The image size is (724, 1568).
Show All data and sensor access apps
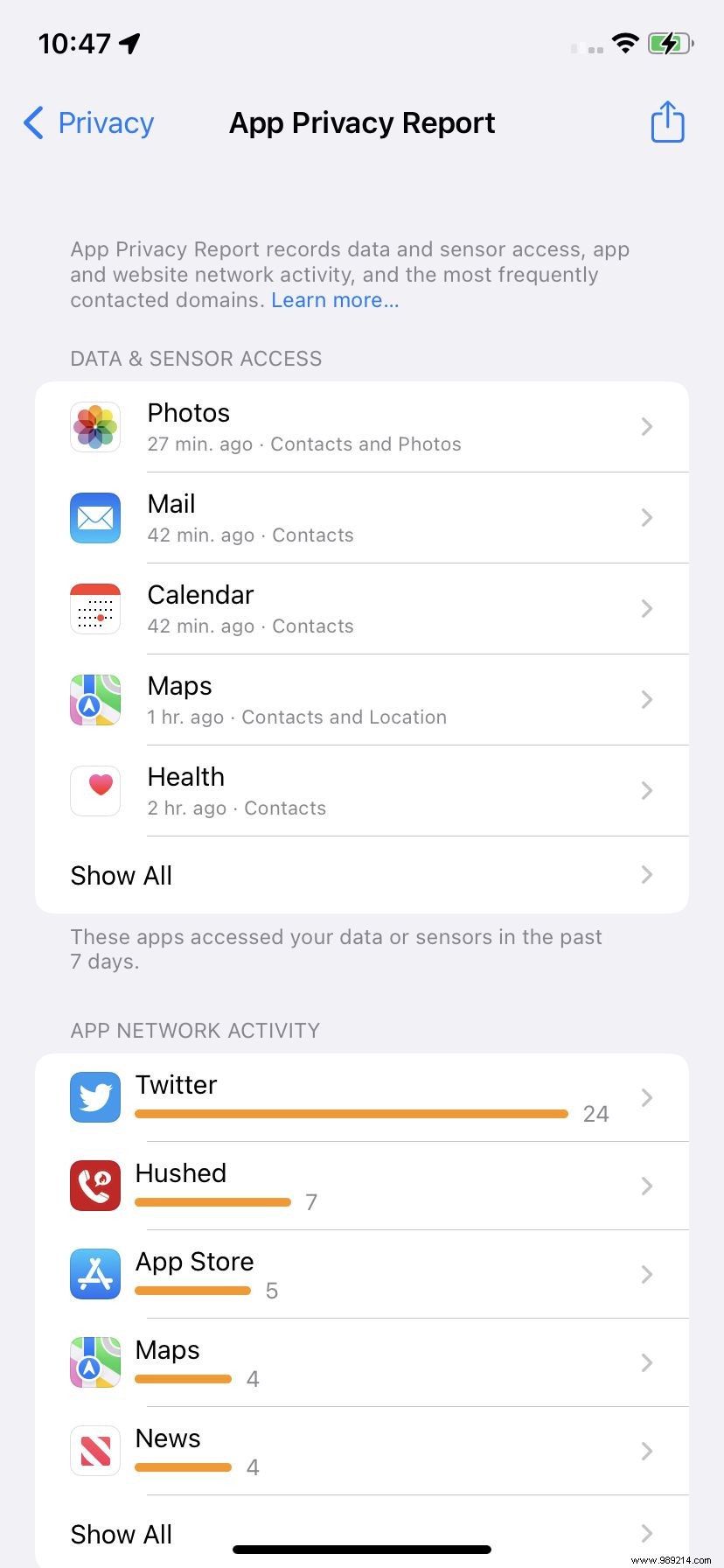click(121, 875)
